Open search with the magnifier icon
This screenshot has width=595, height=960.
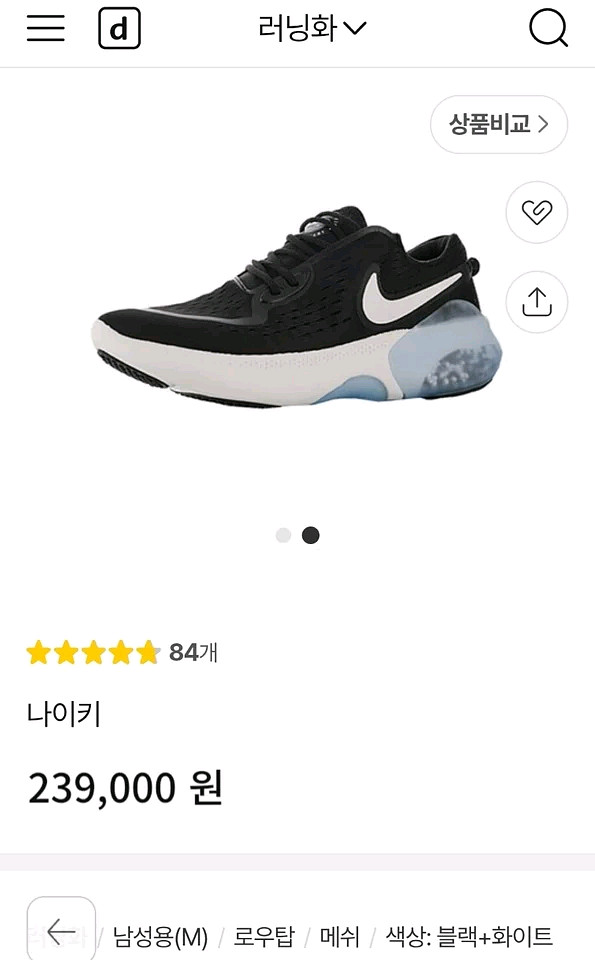coord(548,28)
